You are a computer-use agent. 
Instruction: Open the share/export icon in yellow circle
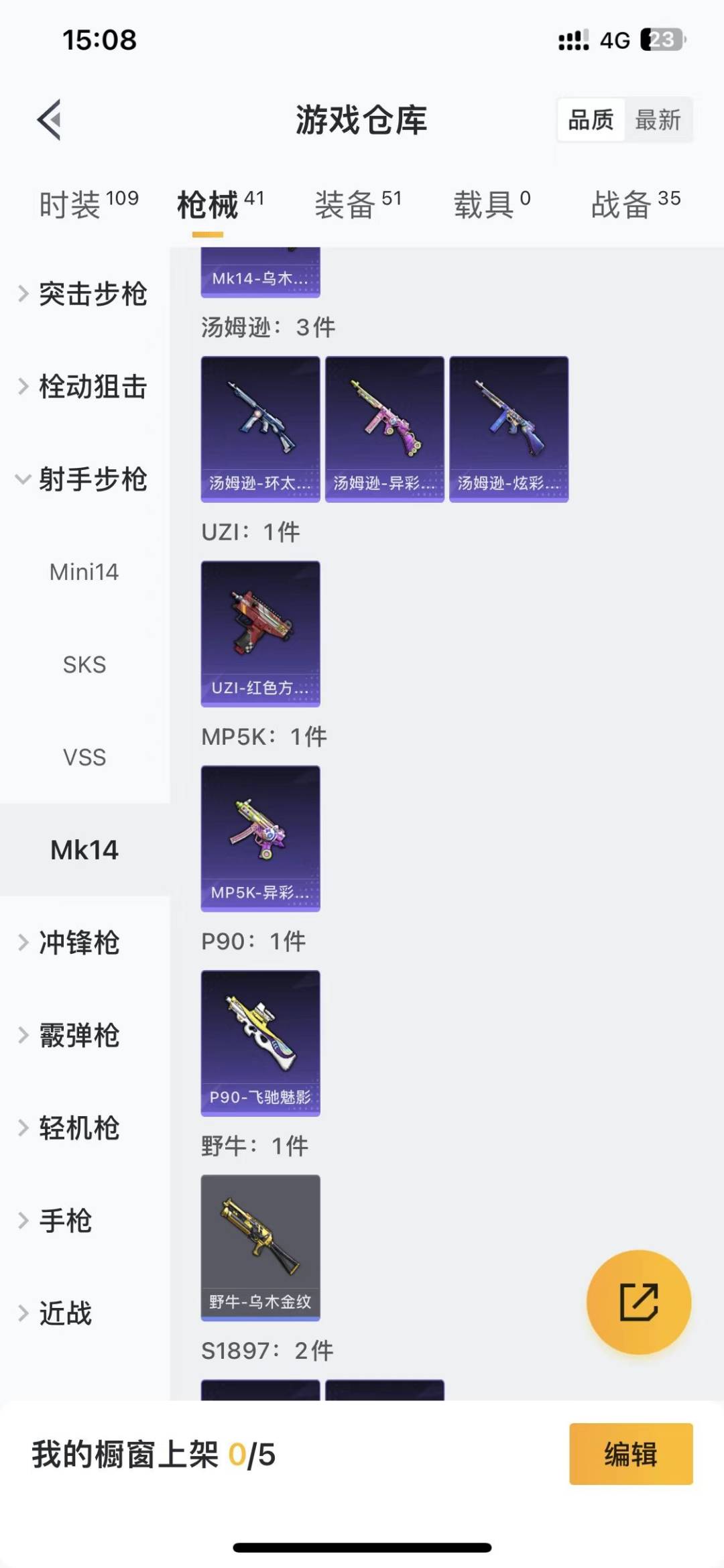639,1301
